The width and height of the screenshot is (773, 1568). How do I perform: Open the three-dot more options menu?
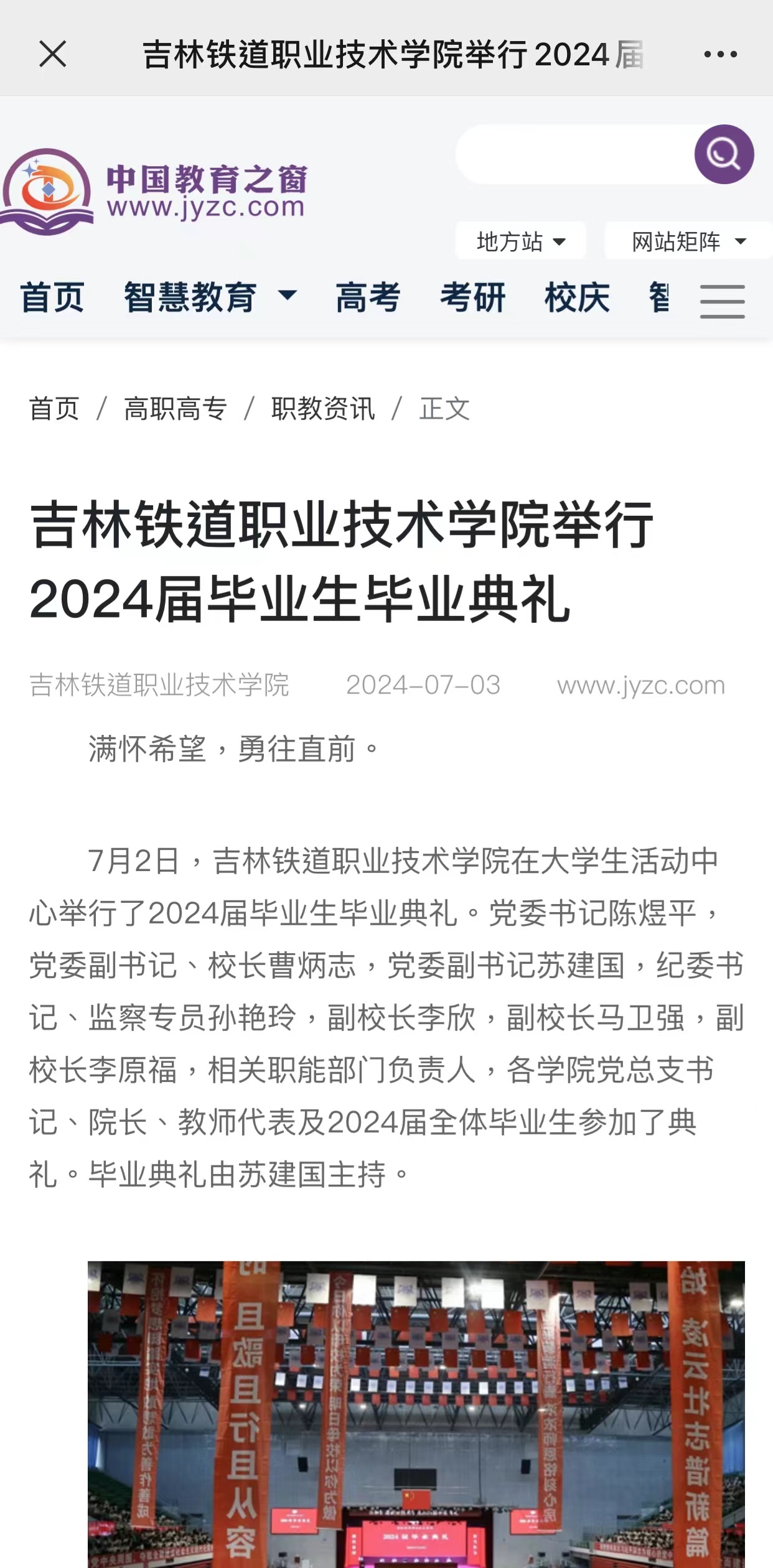[720, 54]
